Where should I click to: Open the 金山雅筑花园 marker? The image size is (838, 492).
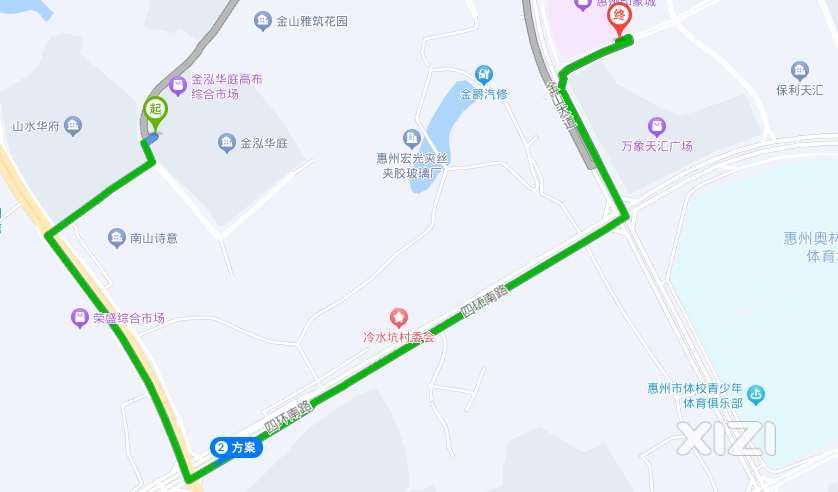pyautogui.click(x=263, y=21)
